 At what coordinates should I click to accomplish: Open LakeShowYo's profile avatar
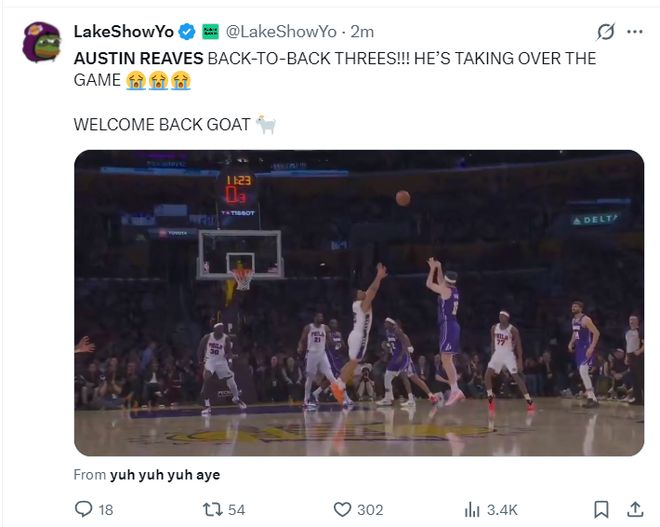click(x=41, y=42)
